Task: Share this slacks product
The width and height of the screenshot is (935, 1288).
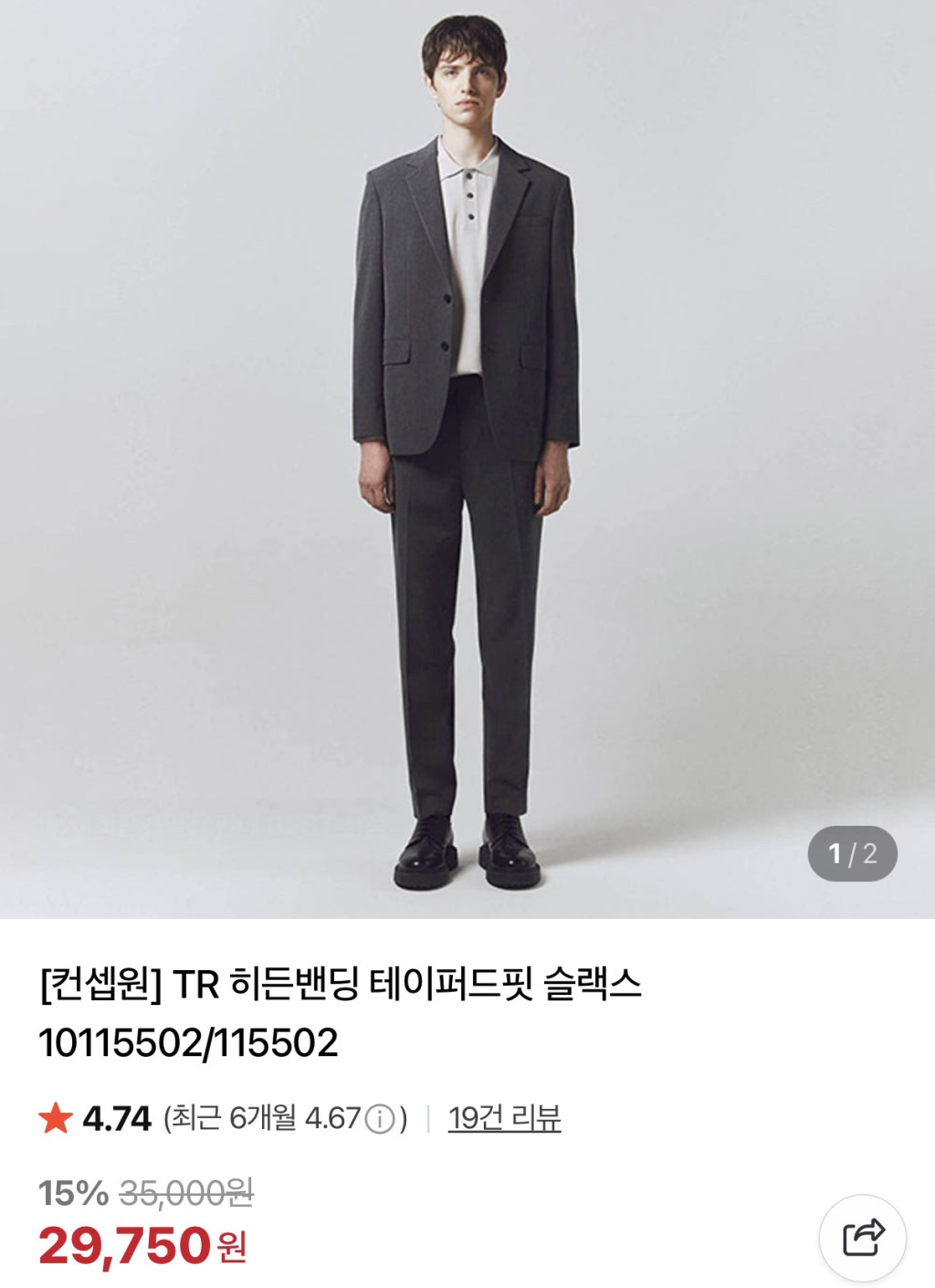Action: point(863,1238)
